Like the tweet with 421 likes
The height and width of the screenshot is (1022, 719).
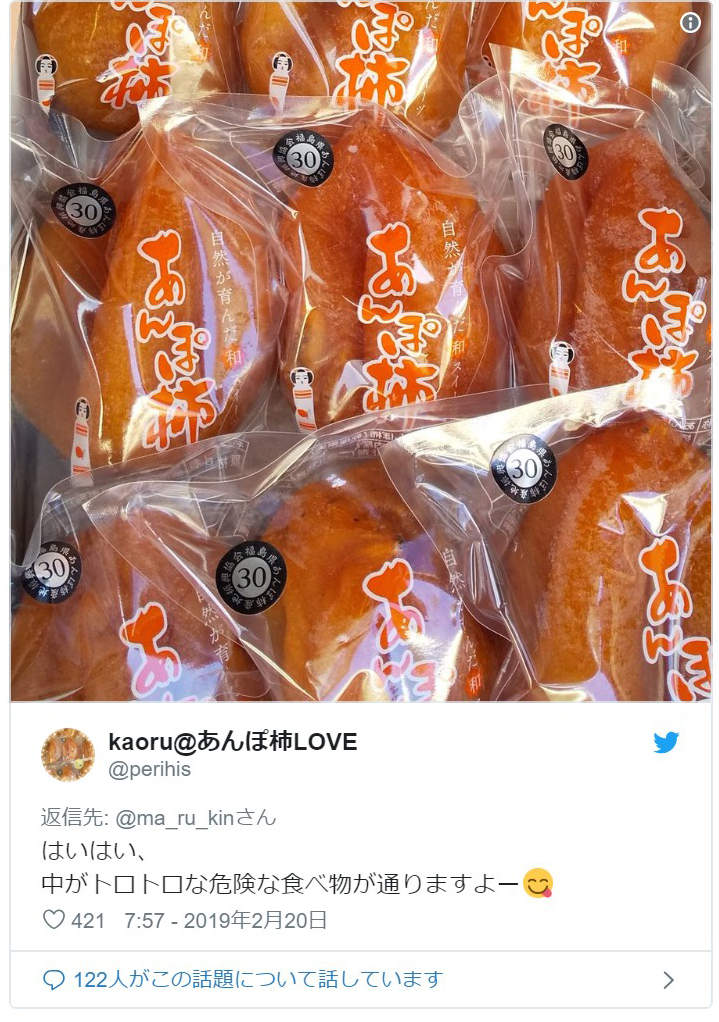(53, 920)
